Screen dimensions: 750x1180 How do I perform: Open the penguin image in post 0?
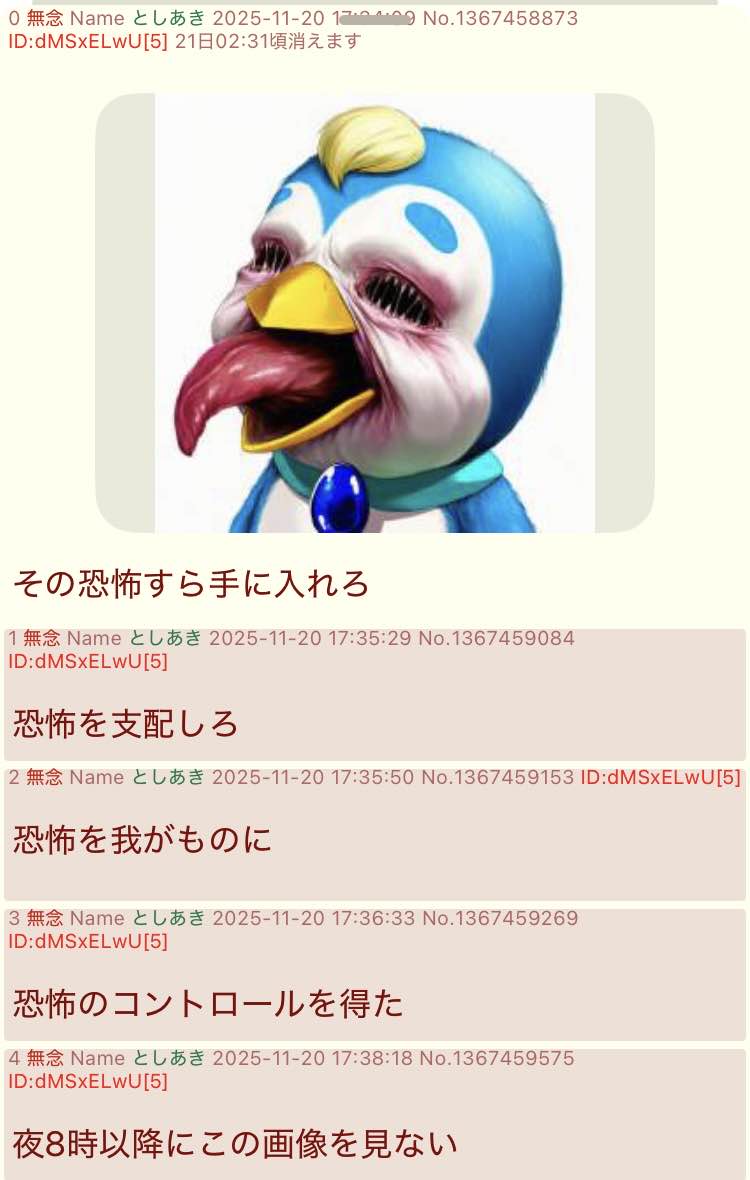(x=375, y=312)
